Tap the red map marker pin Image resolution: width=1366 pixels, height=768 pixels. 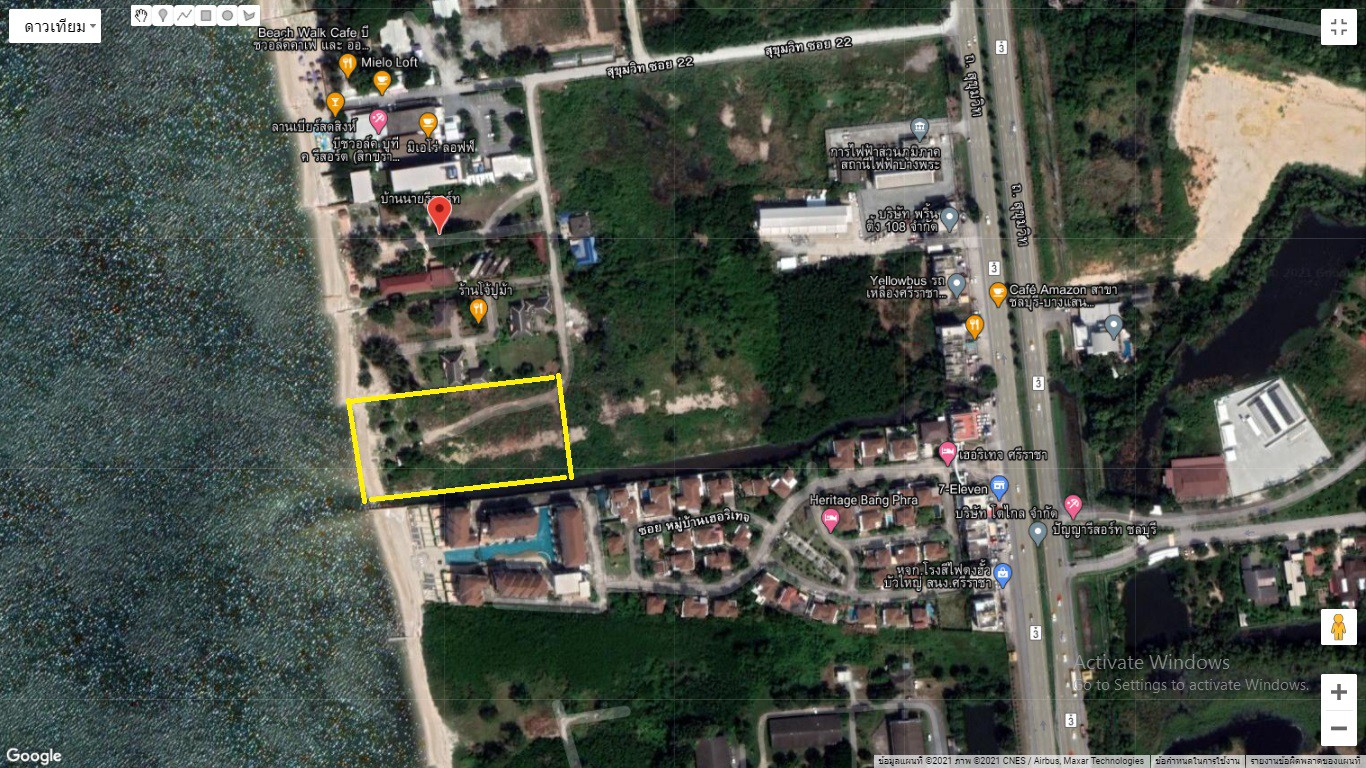tap(439, 215)
